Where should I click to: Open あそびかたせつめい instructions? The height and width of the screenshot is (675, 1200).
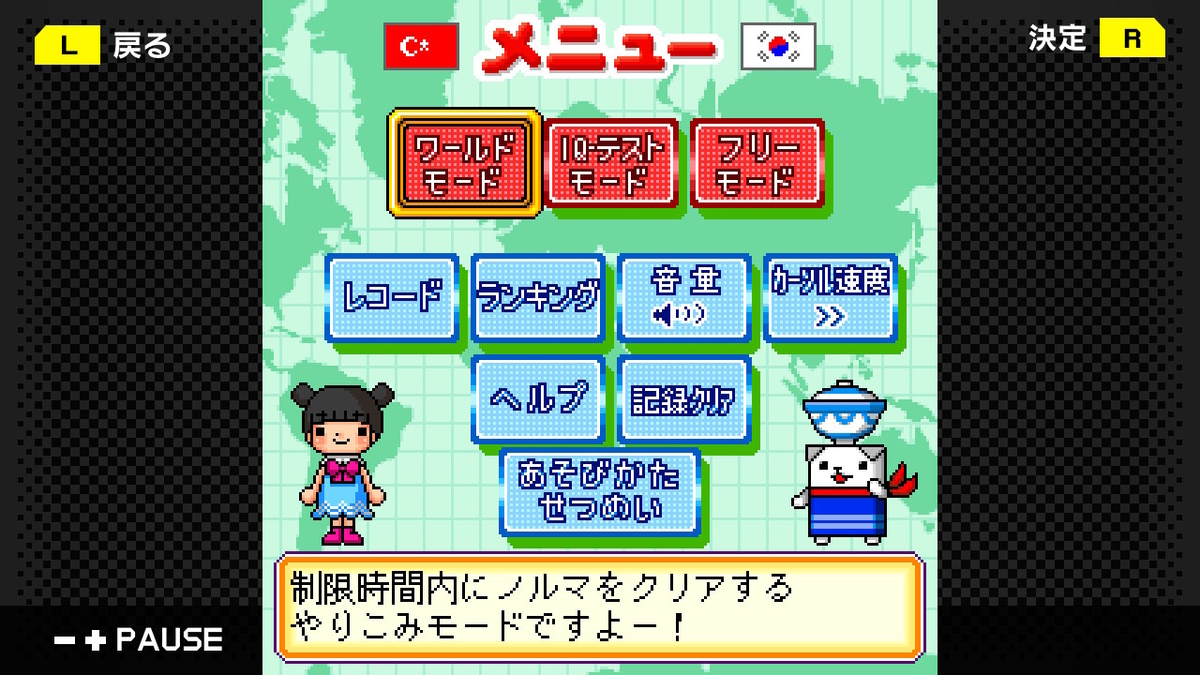(599, 492)
